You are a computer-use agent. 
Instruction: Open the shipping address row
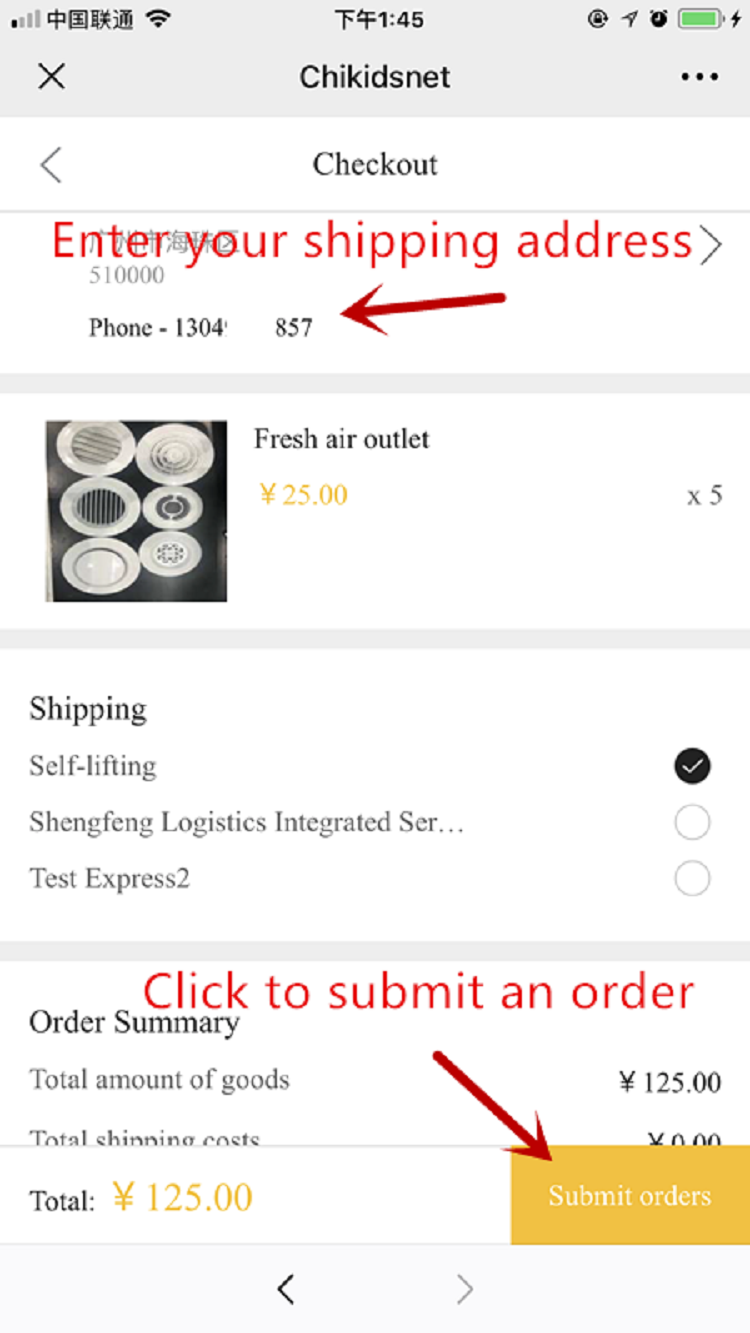tap(710, 246)
